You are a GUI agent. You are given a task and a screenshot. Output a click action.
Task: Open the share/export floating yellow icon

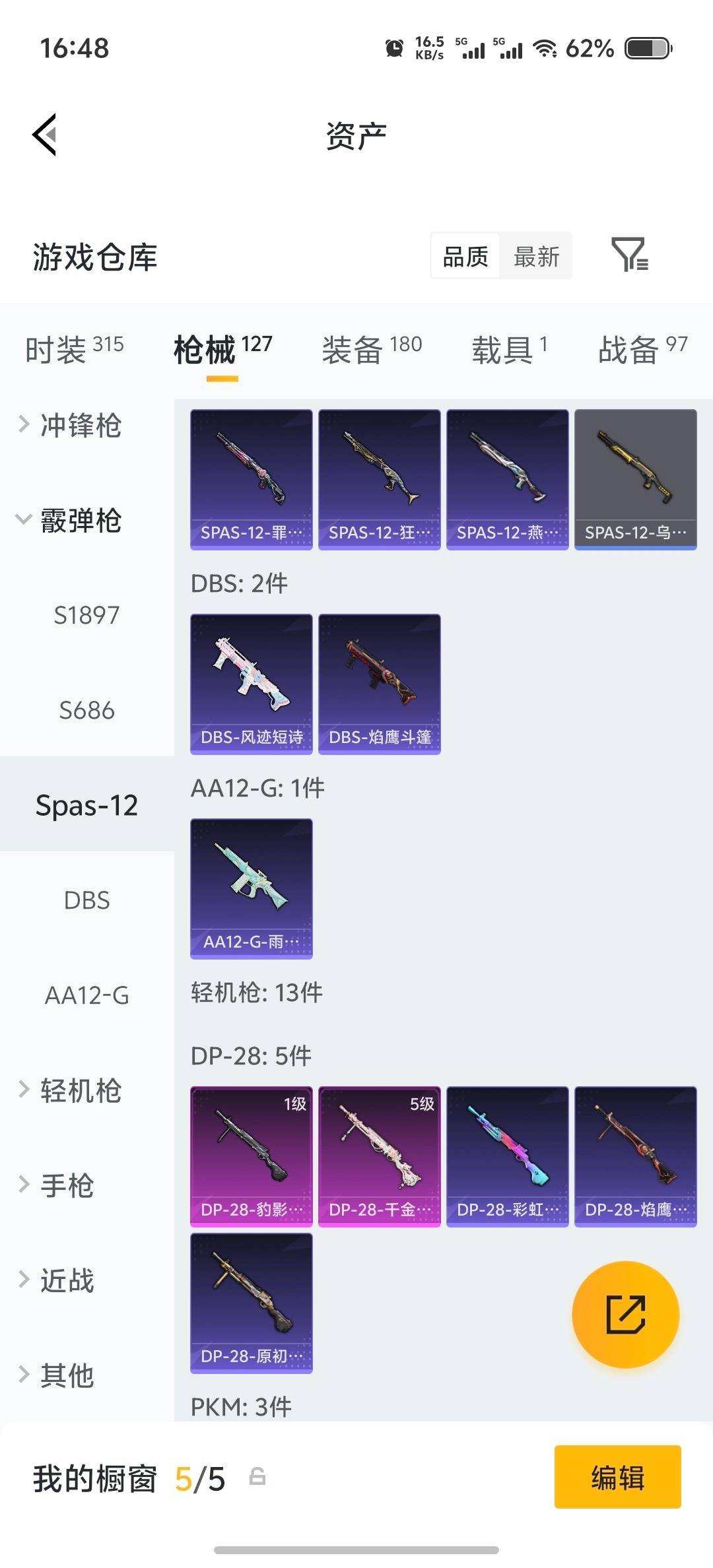click(x=625, y=1315)
